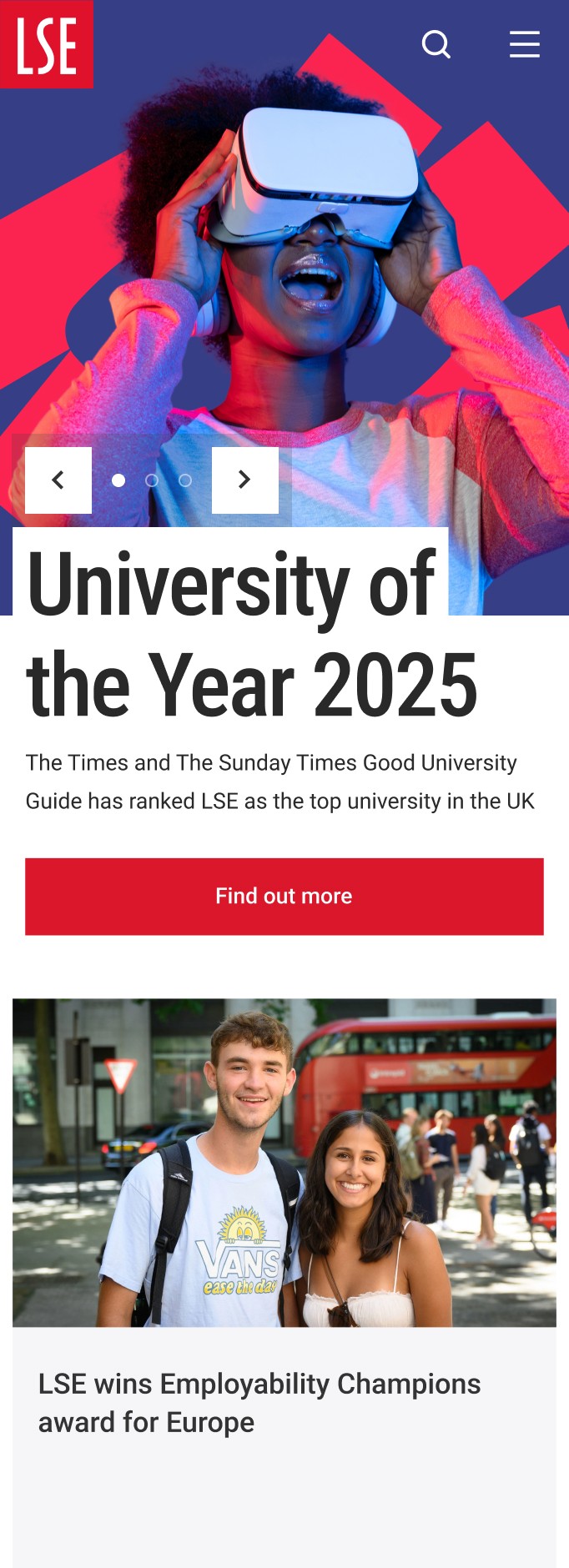The height and width of the screenshot is (1568, 569).
Task: Jump to the third carousel dot
Action: [x=185, y=480]
